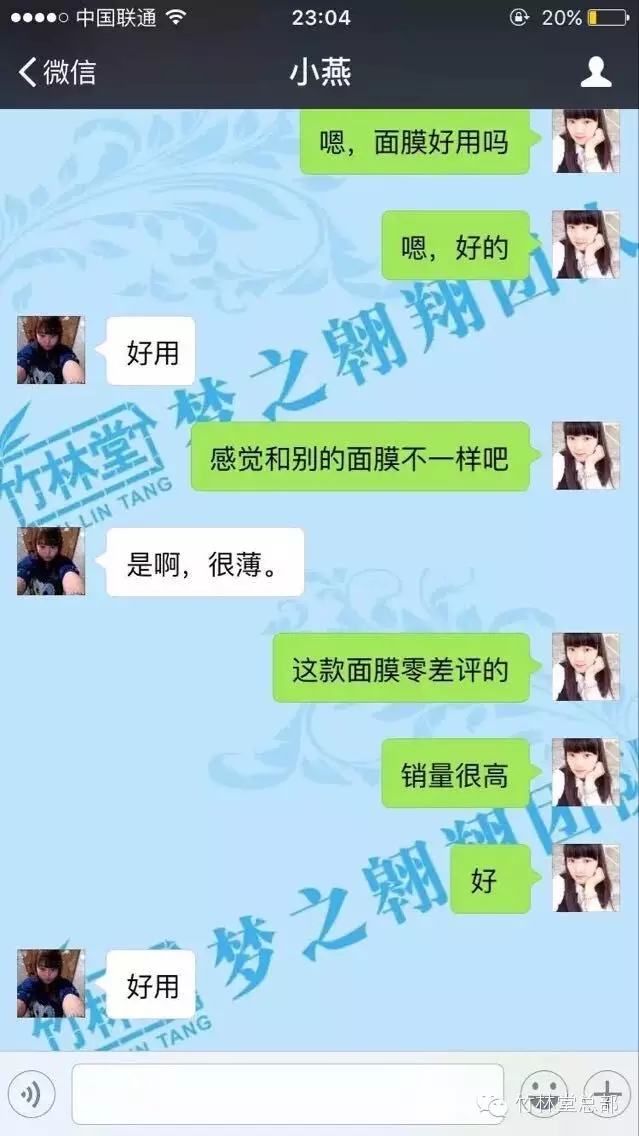This screenshot has height=1136, width=639.
Task: Switch to voice message input
Action: pyautogui.click(x=31, y=1095)
